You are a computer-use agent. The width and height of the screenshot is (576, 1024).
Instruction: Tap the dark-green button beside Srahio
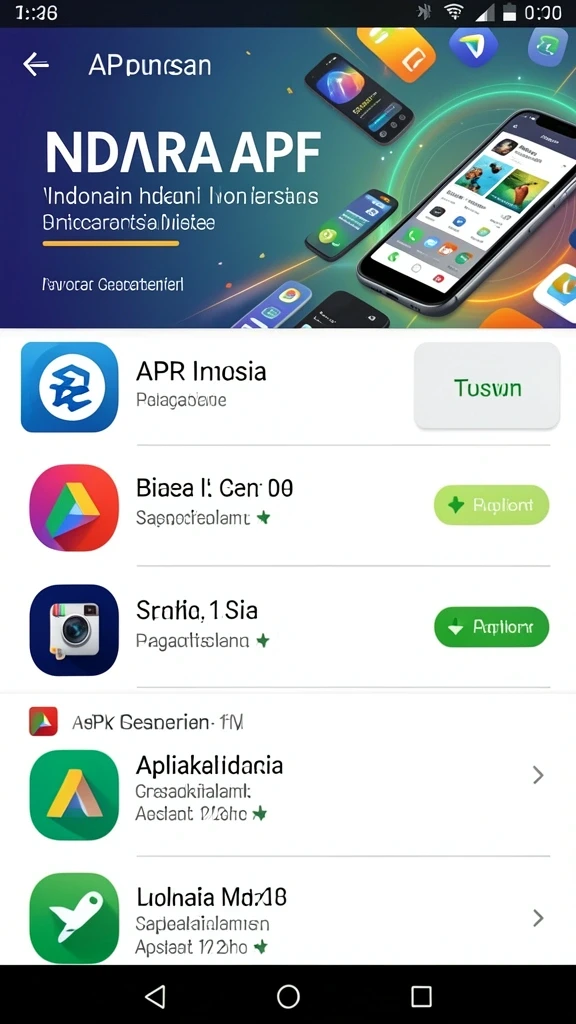pyautogui.click(x=491, y=627)
